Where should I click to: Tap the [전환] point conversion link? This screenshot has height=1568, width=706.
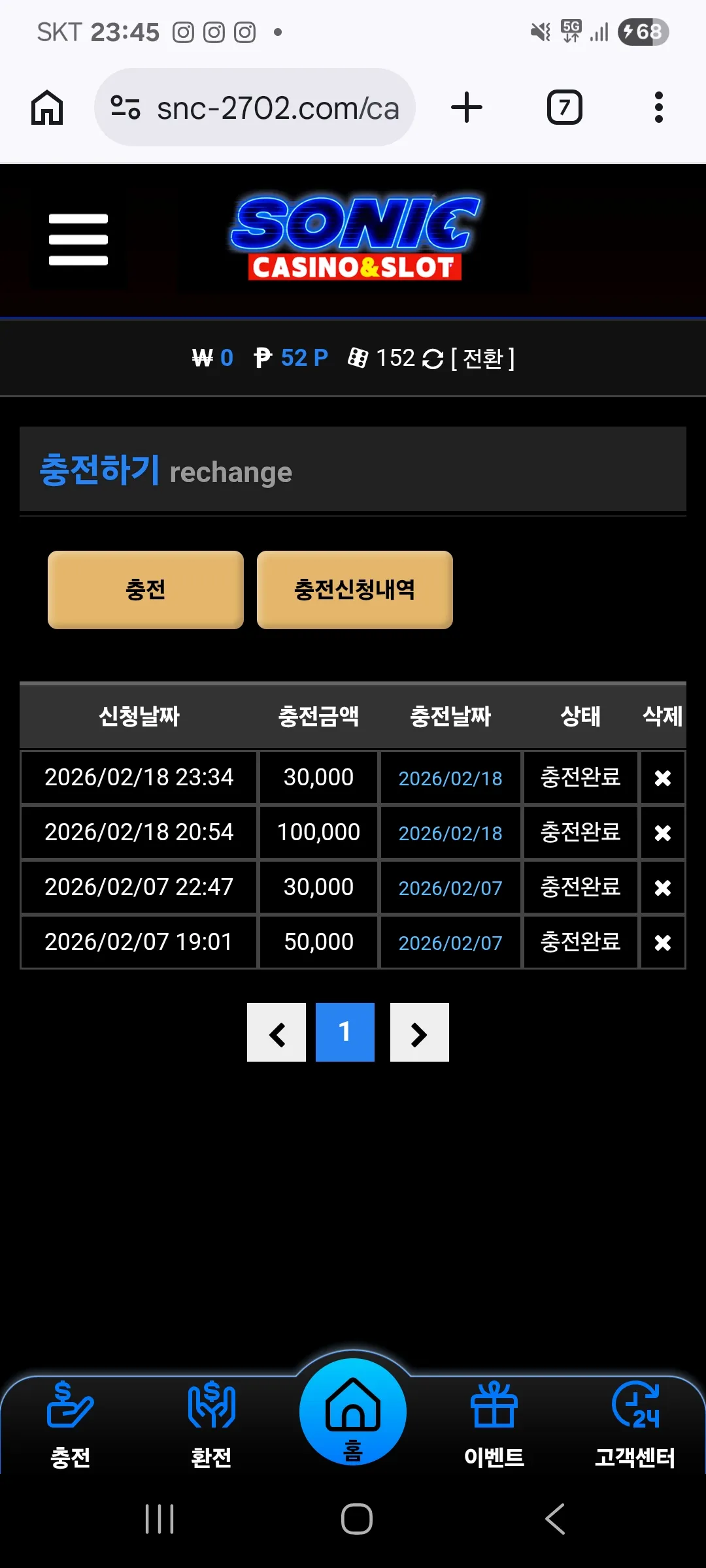tap(483, 358)
